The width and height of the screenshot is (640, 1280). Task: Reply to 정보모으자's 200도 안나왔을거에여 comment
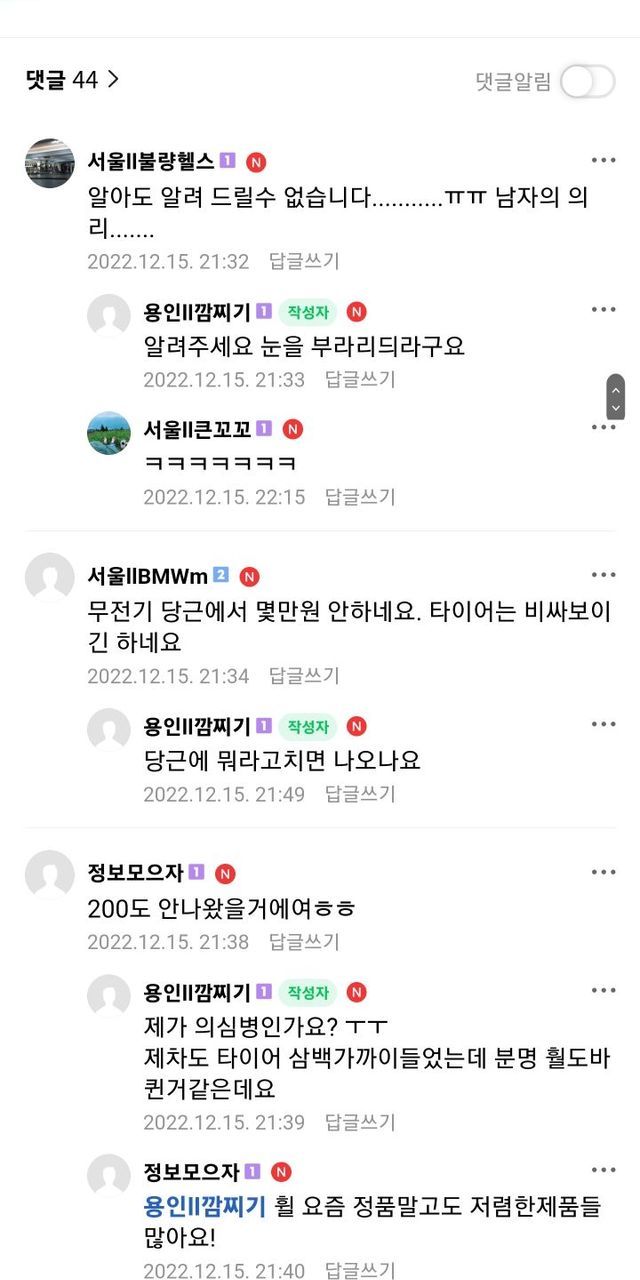click(x=304, y=942)
